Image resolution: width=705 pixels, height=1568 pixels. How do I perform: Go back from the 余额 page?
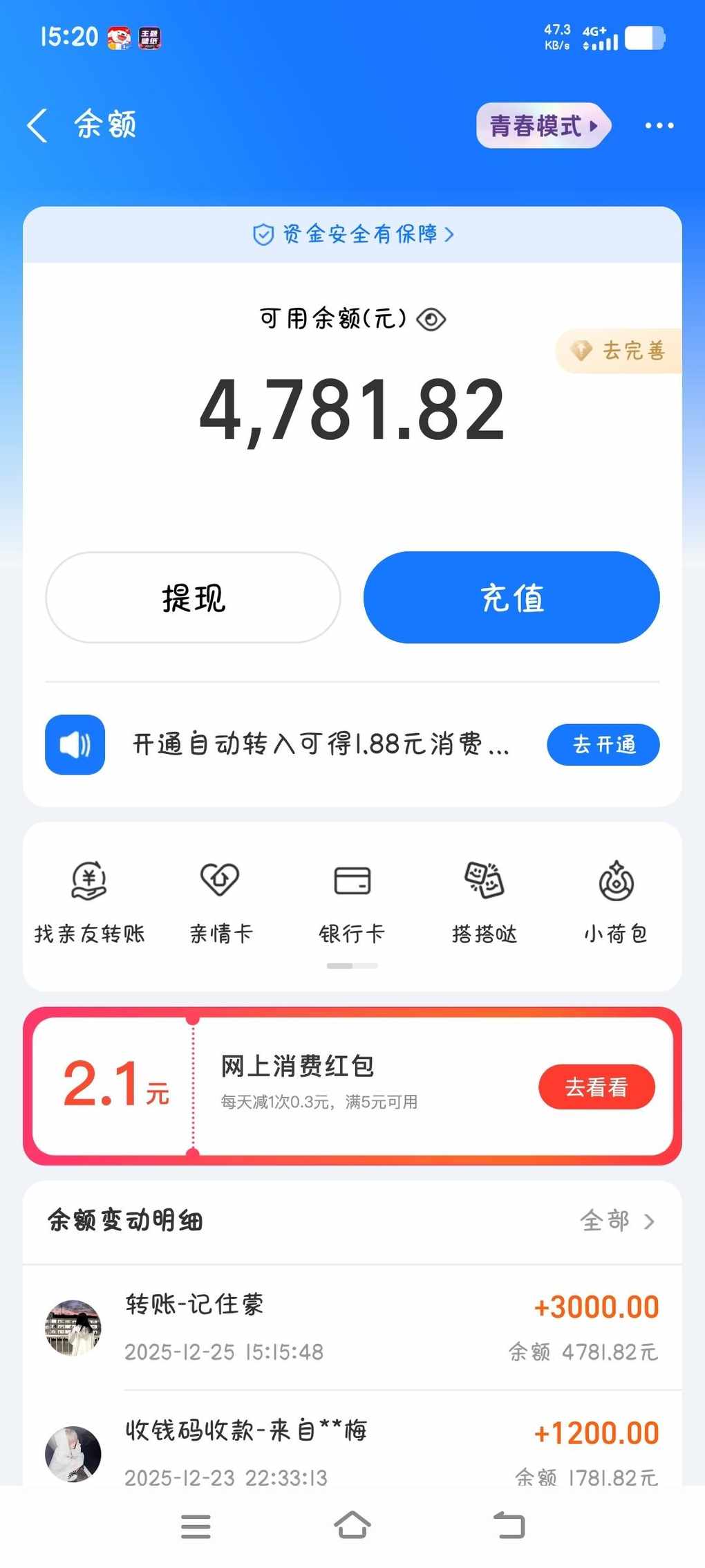[37, 126]
